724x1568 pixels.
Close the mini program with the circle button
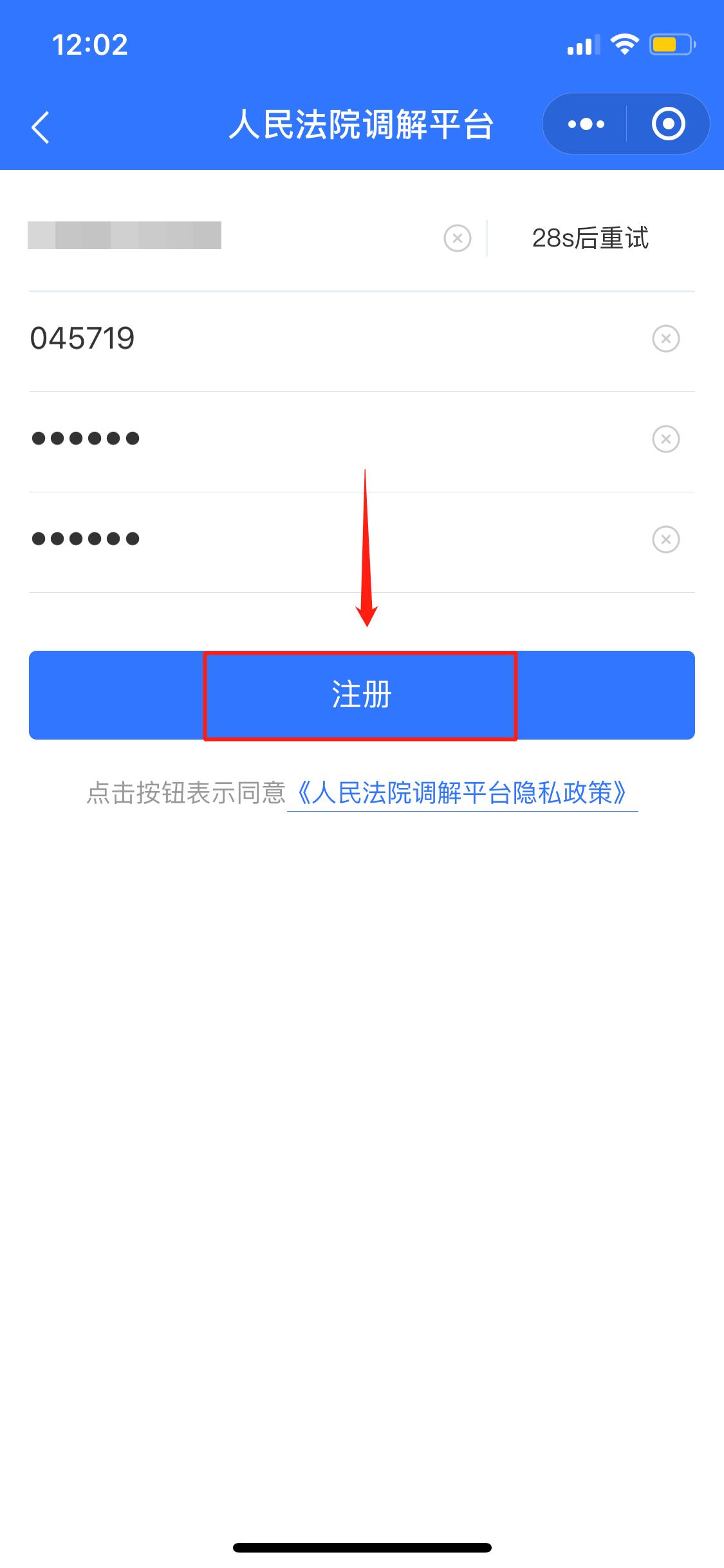click(x=668, y=124)
